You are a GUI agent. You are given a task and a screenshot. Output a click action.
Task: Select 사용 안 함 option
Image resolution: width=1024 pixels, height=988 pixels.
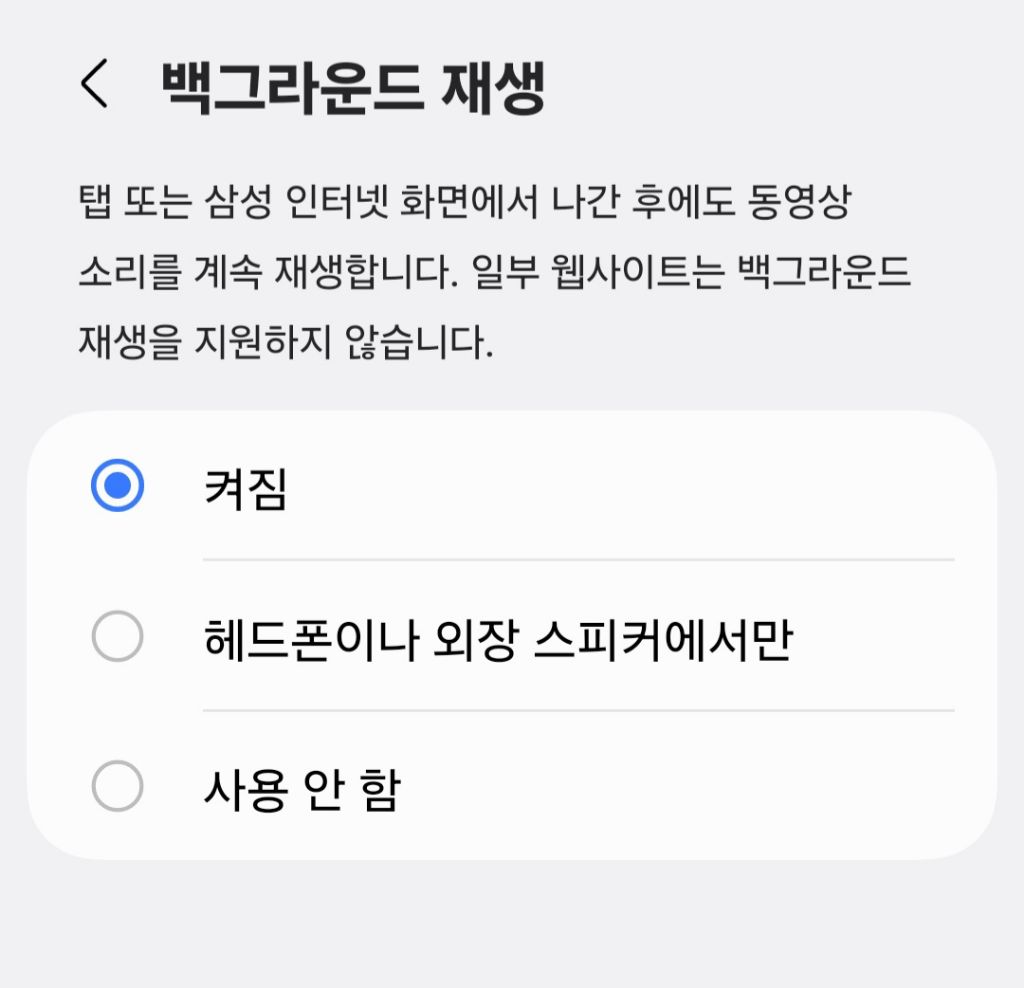click(512, 786)
